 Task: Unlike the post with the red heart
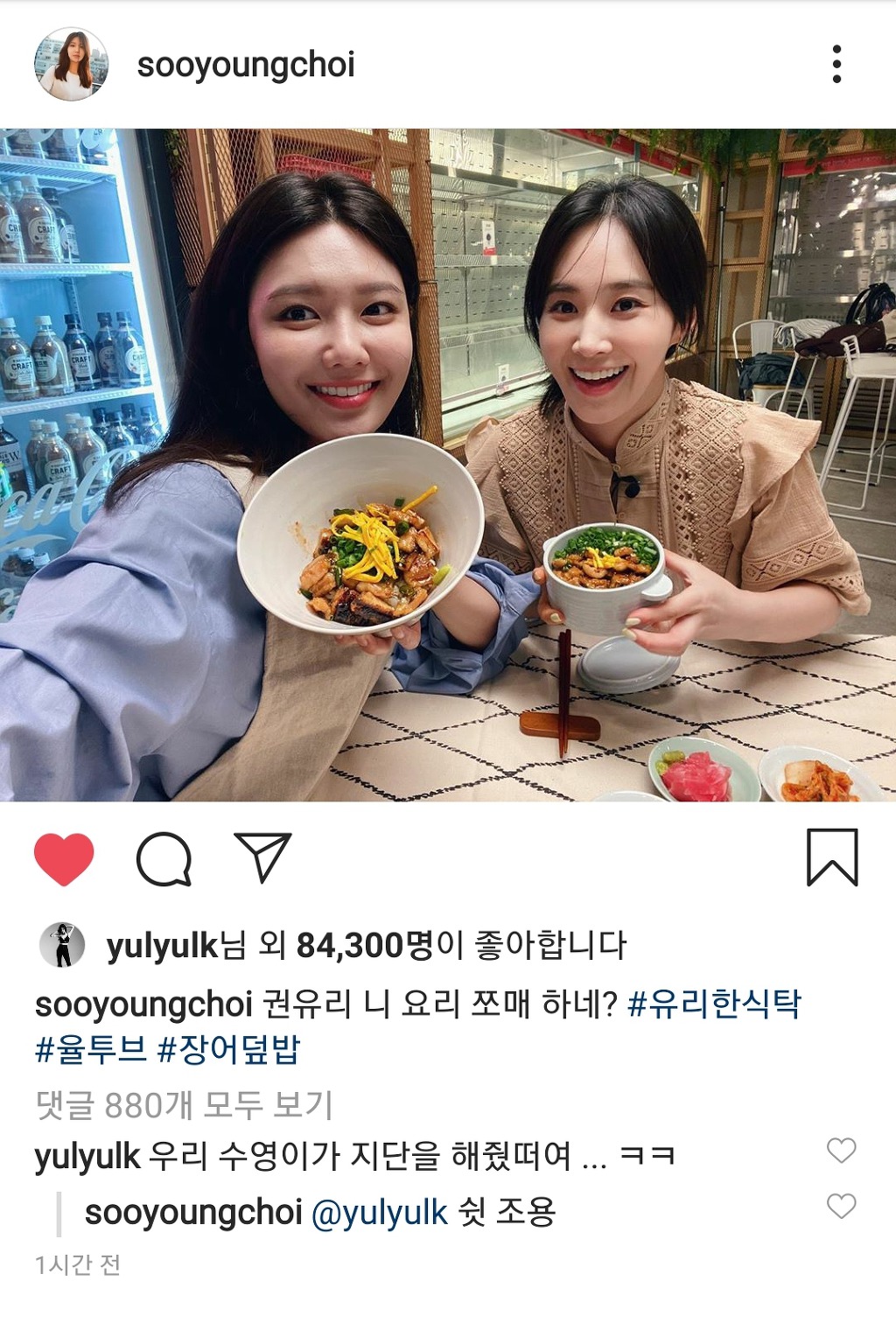click(64, 858)
